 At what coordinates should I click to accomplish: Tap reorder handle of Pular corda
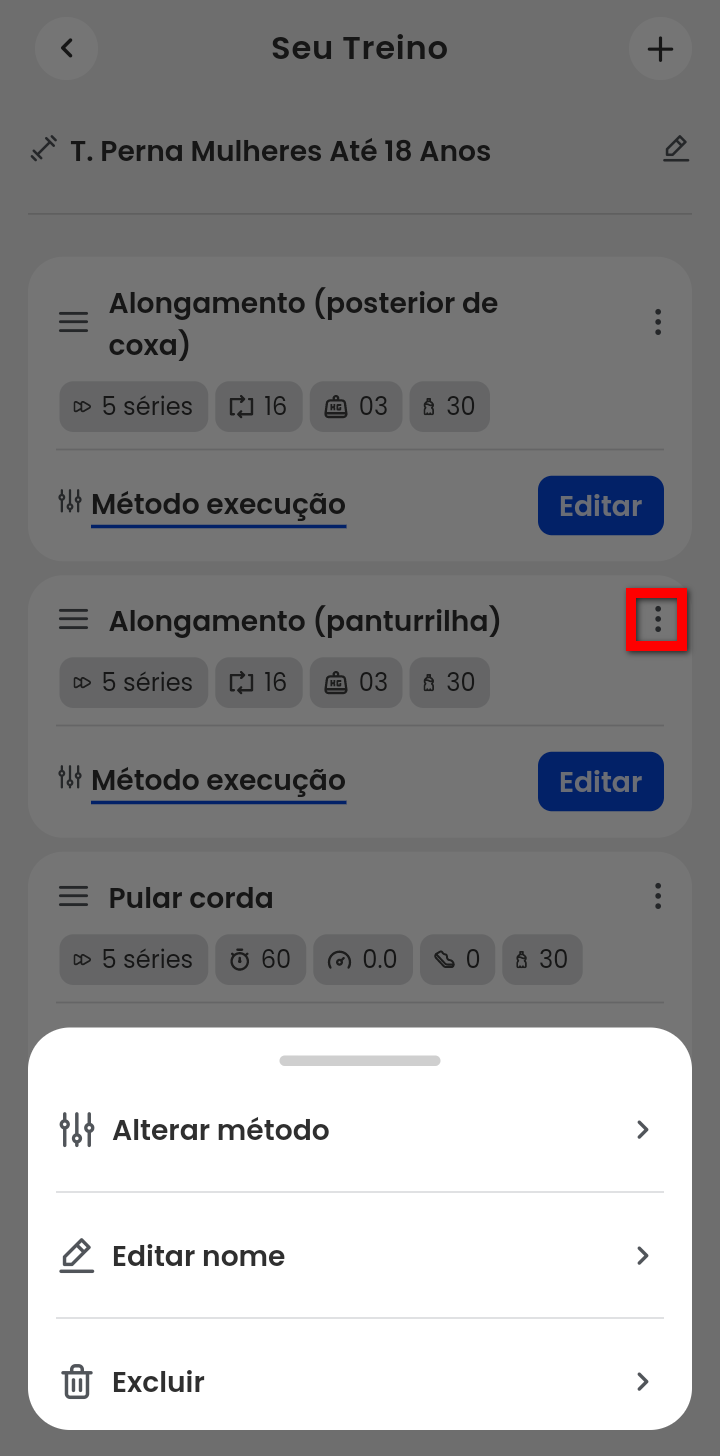(73, 897)
